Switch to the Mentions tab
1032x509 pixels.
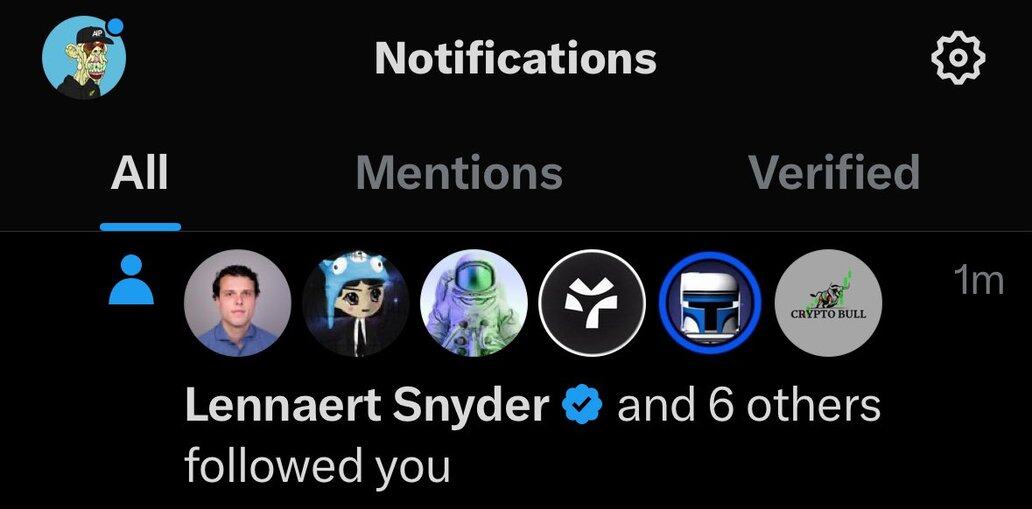click(x=459, y=173)
